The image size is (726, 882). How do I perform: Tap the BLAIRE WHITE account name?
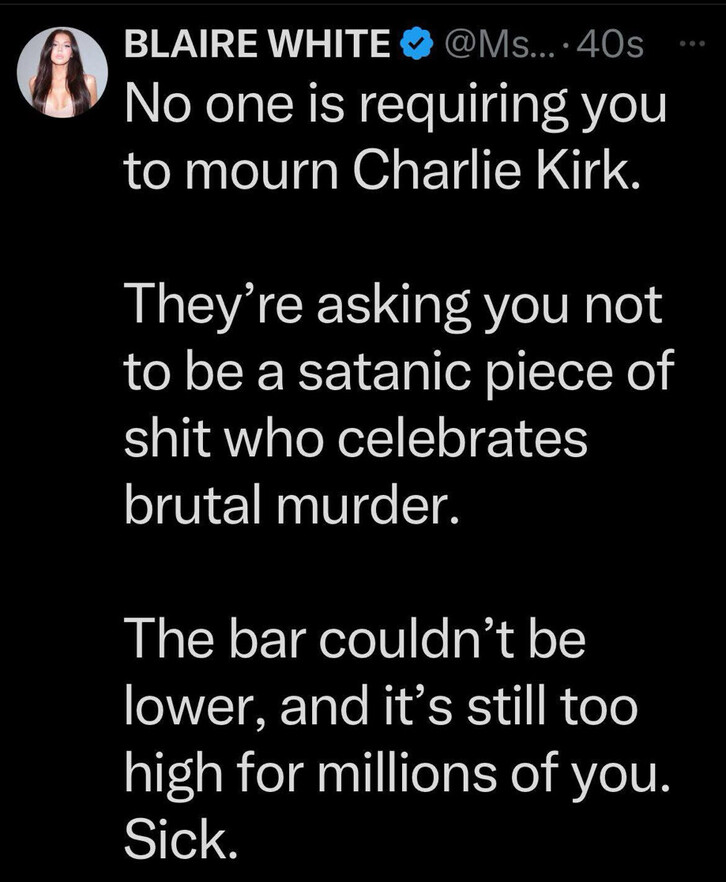tap(258, 44)
